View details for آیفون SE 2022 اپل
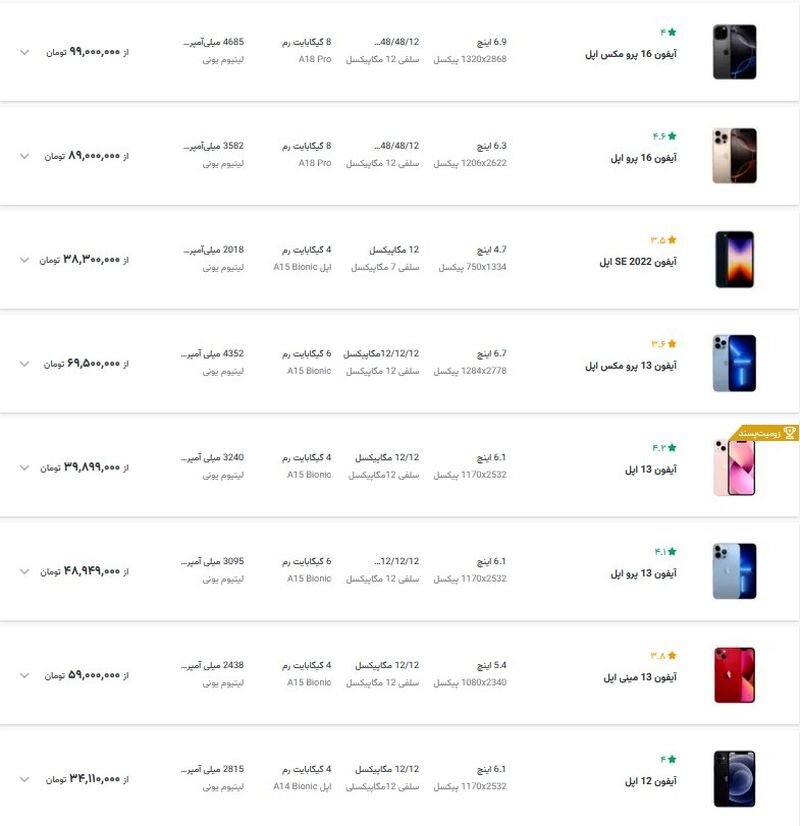The image size is (800, 826). point(638,262)
